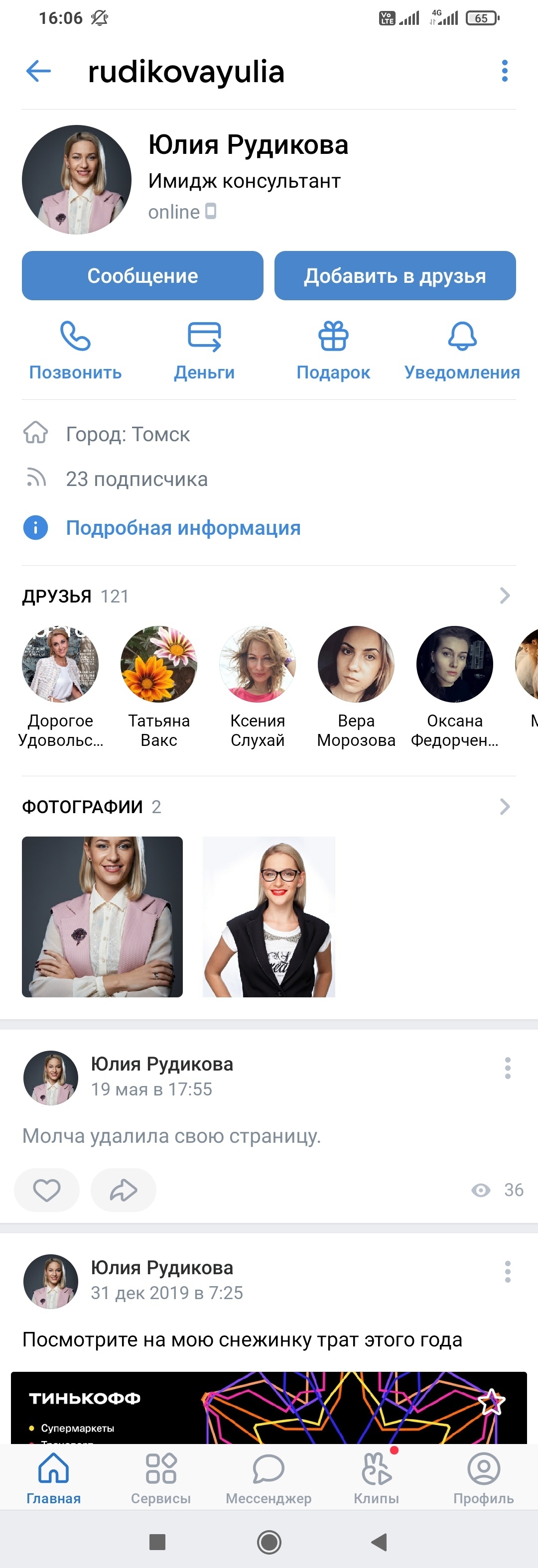Open options for the 31 дек 2019 post
Screen dimensions: 538x1568
tap(508, 1272)
